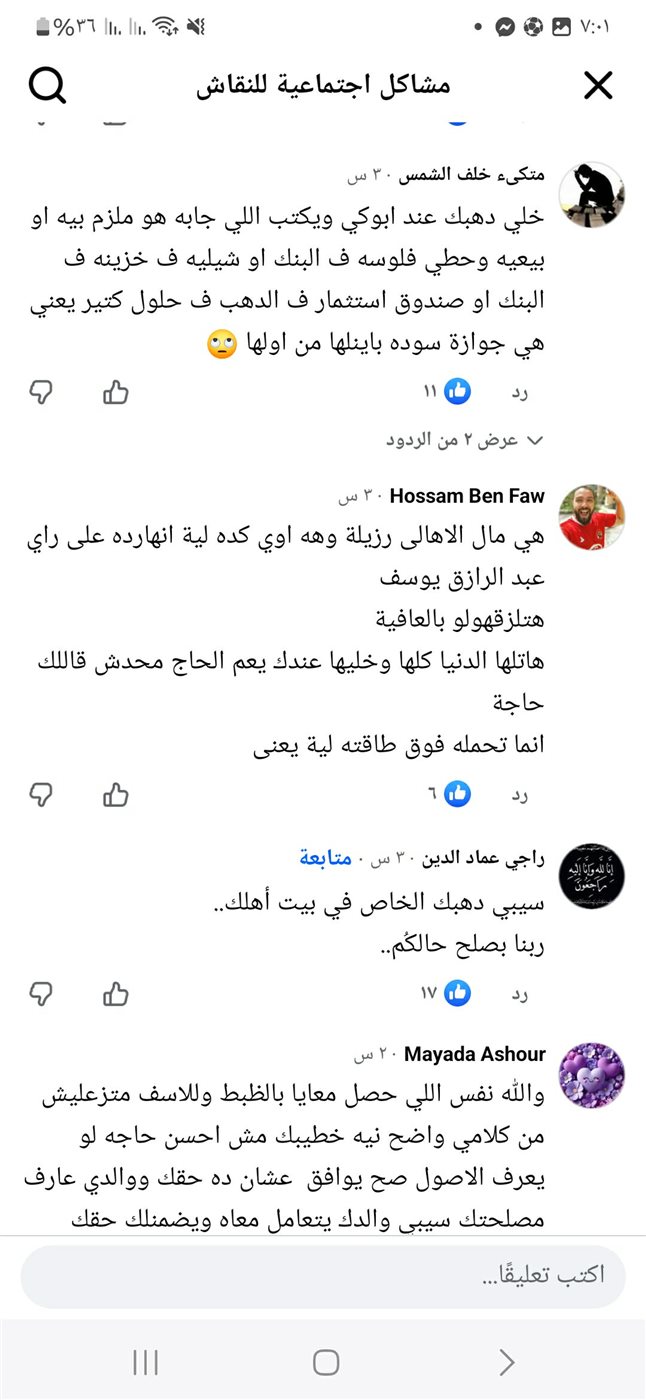Image resolution: width=646 pixels, height=1400 pixels.
Task: Follow راجي عماد الدين via متابعة
Action: tap(325, 858)
